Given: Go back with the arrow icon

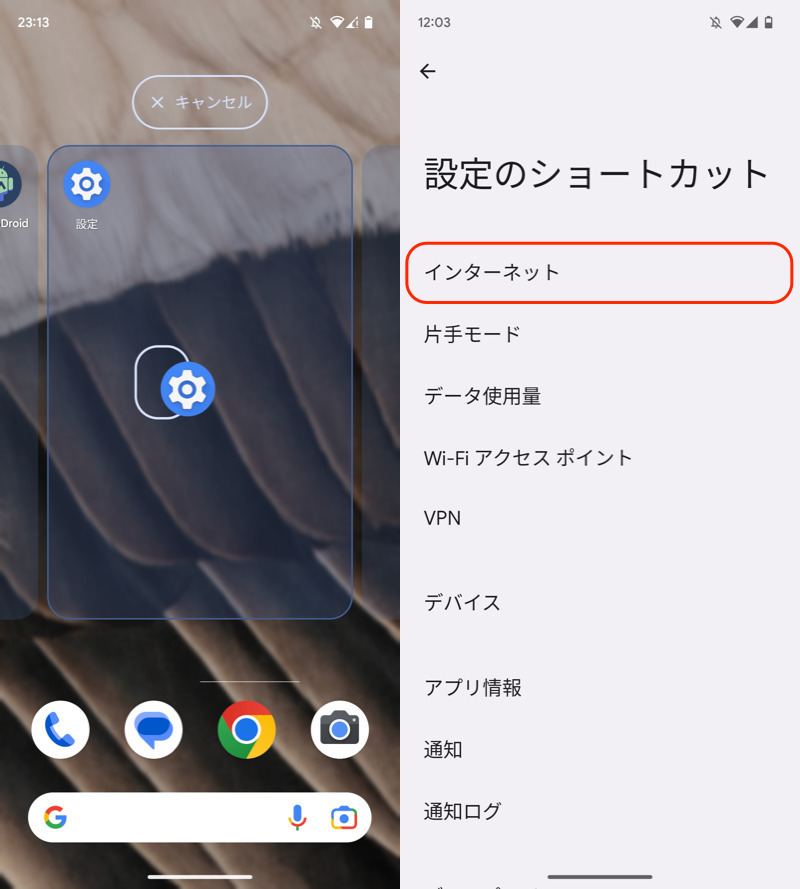Looking at the screenshot, I should 428,71.
